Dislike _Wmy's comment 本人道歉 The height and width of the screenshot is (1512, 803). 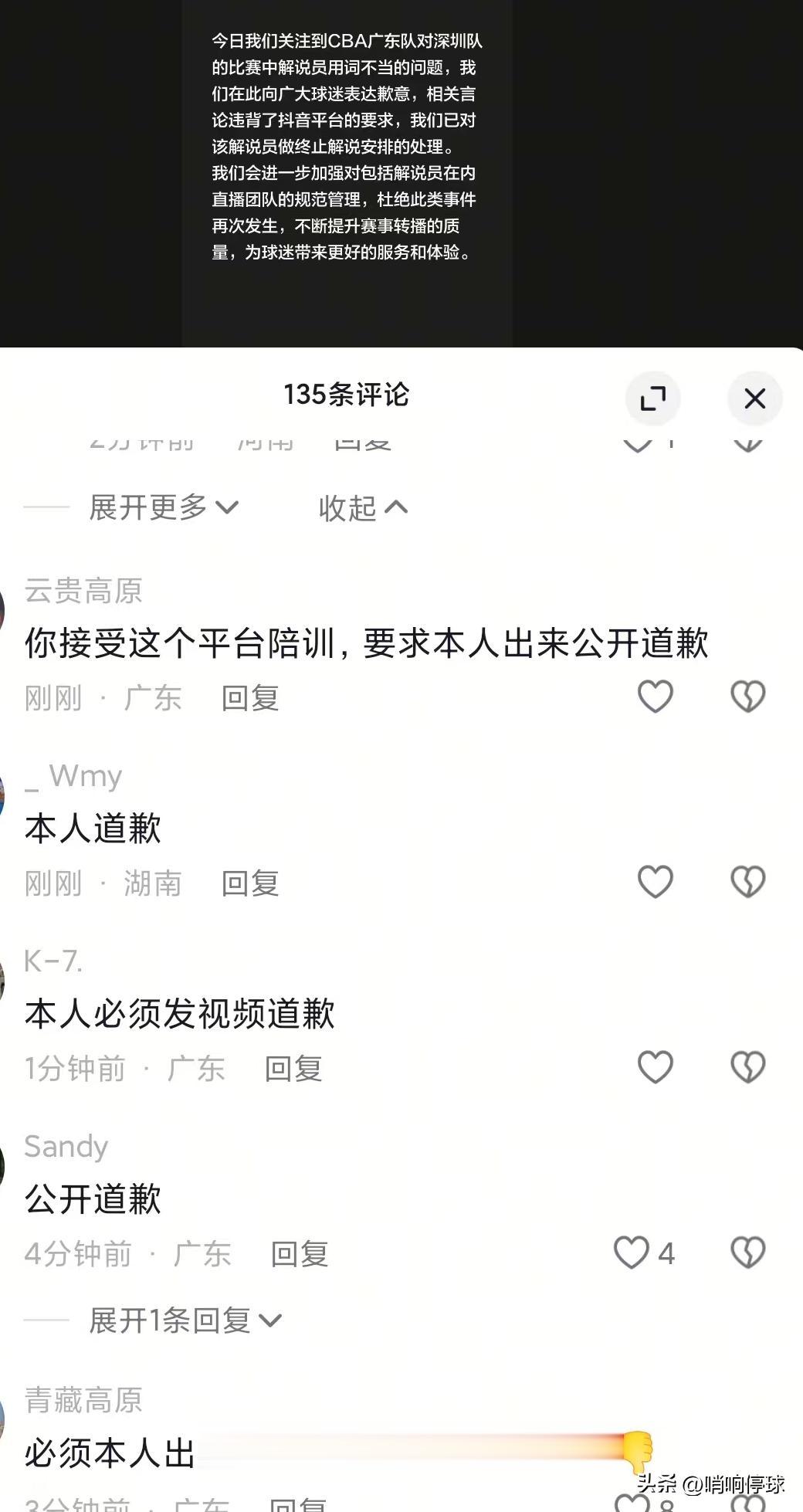point(747,882)
